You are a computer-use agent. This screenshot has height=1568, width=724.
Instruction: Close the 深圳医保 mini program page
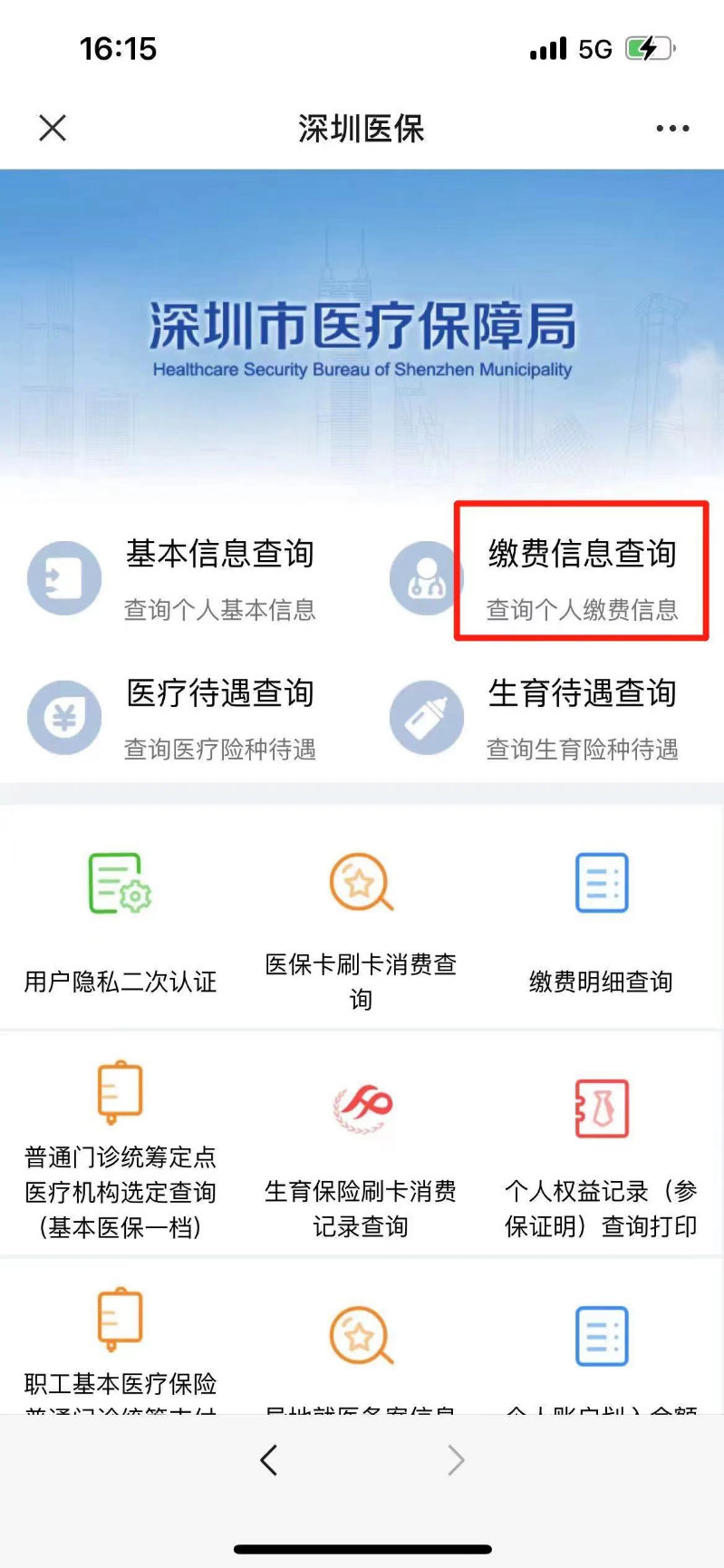point(53,128)
